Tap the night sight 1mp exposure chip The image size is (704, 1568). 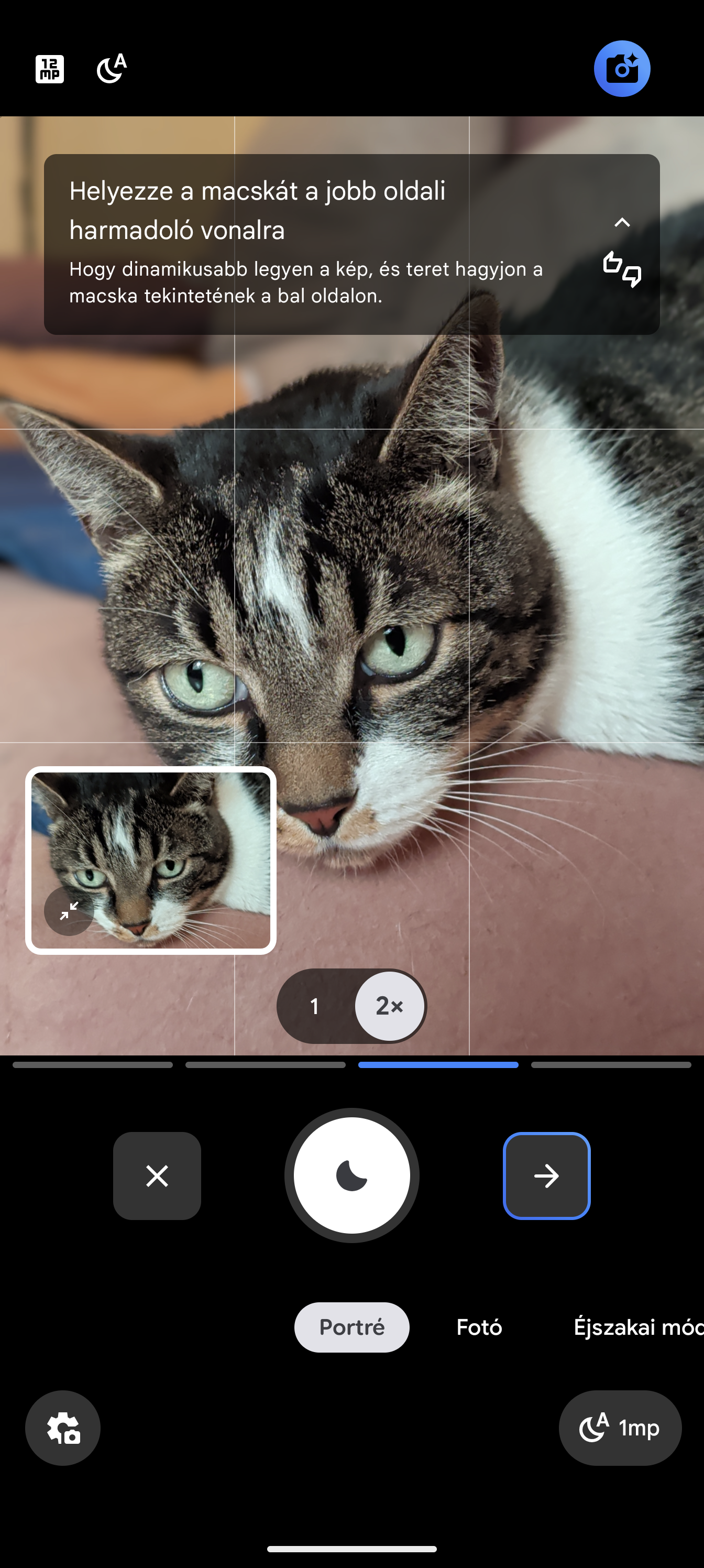click(620, 1428)
